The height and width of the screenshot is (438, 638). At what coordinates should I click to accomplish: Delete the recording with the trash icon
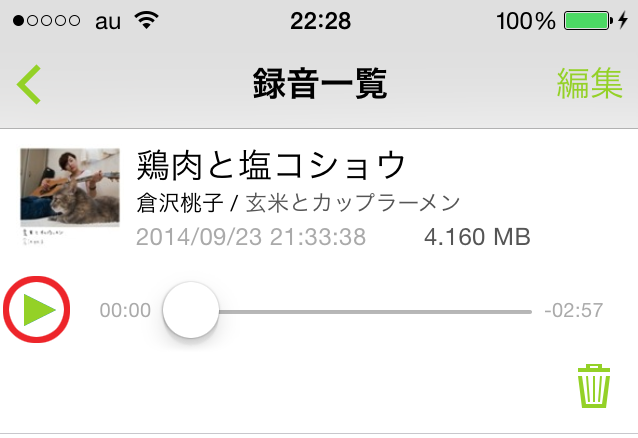click(x=593, y=385)
